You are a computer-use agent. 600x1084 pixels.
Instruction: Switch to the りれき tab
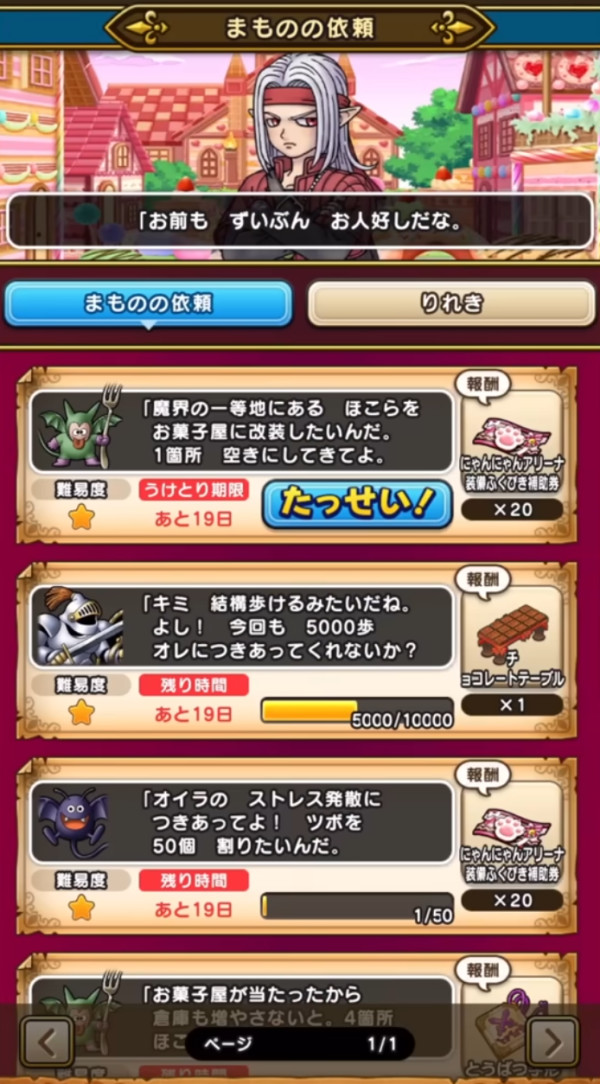[450, 304]
